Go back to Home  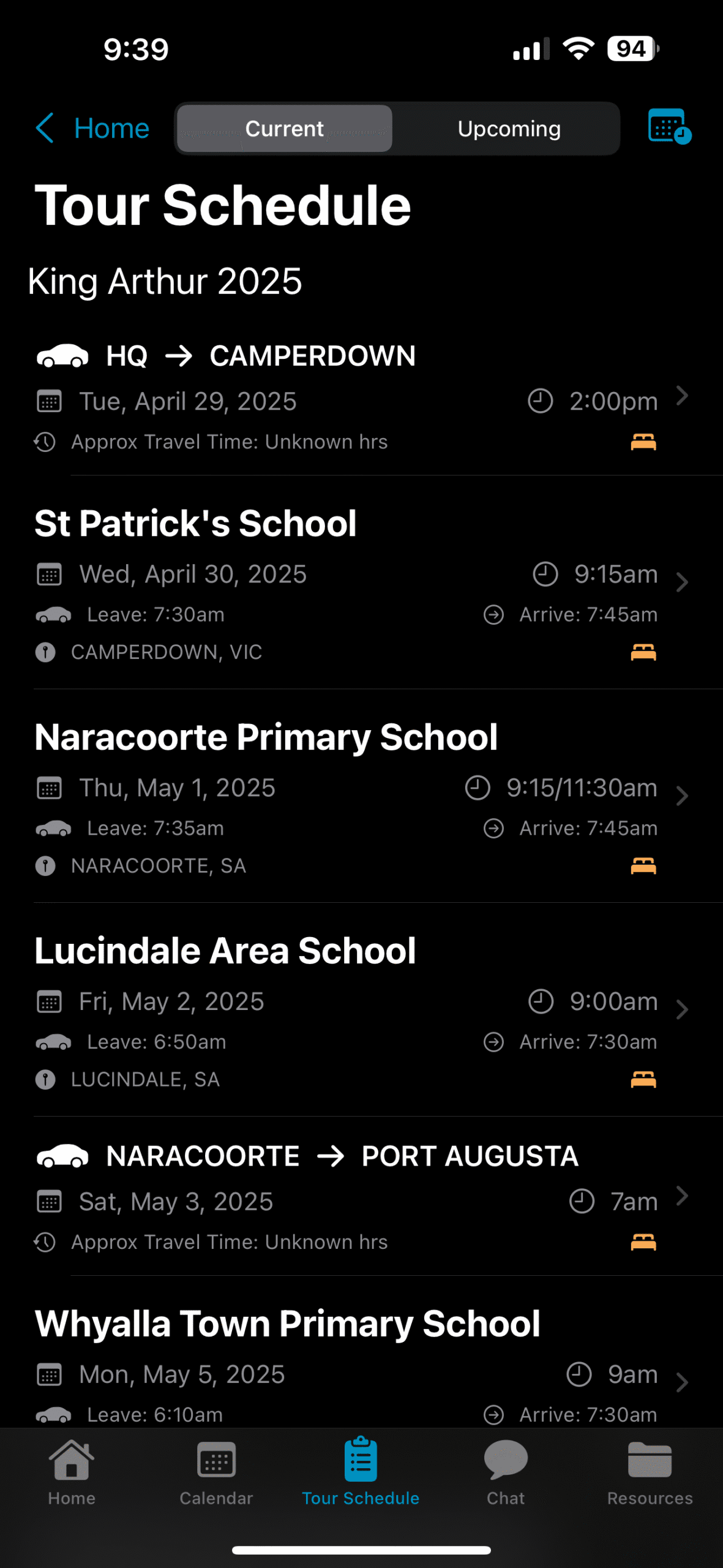click(x=93, y=129)
